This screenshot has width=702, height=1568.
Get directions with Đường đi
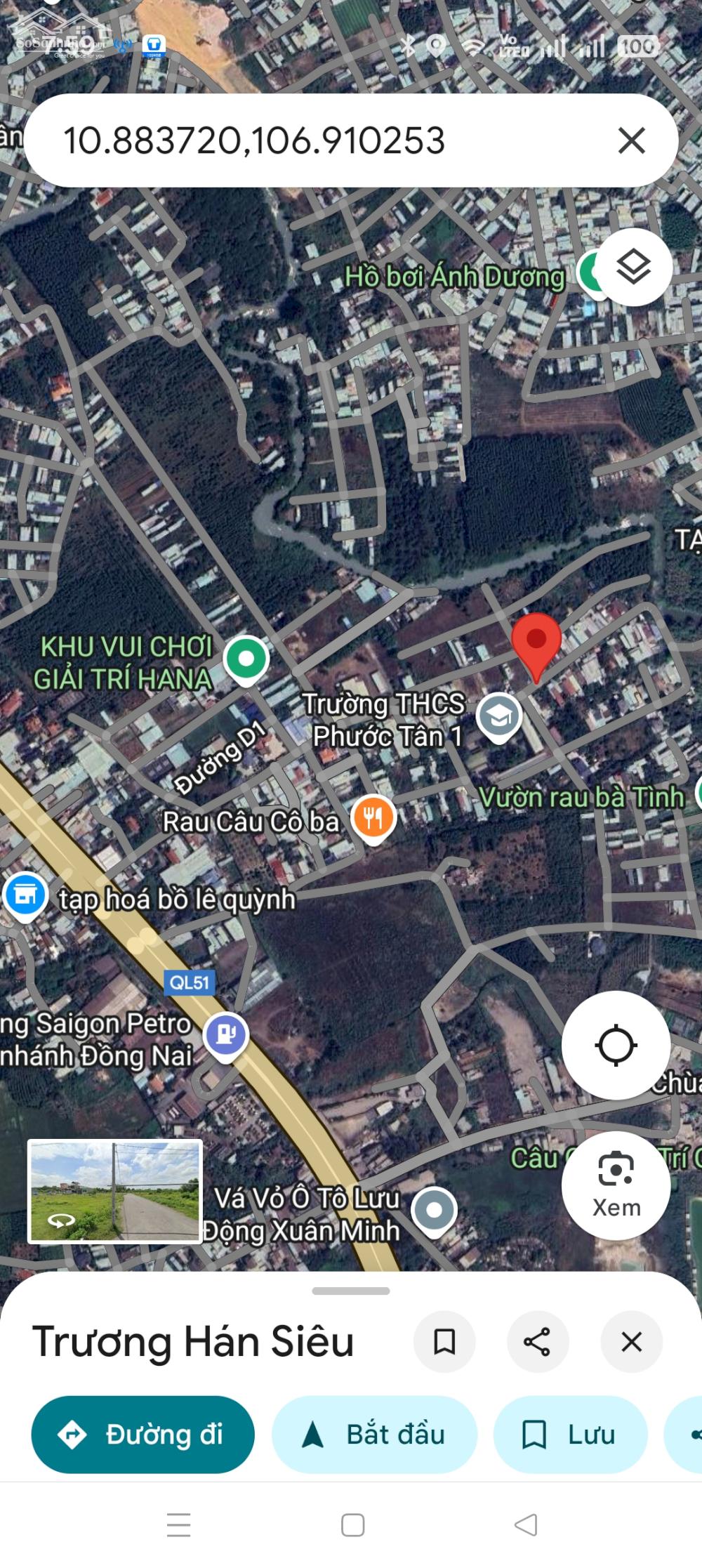[143, 1435]
